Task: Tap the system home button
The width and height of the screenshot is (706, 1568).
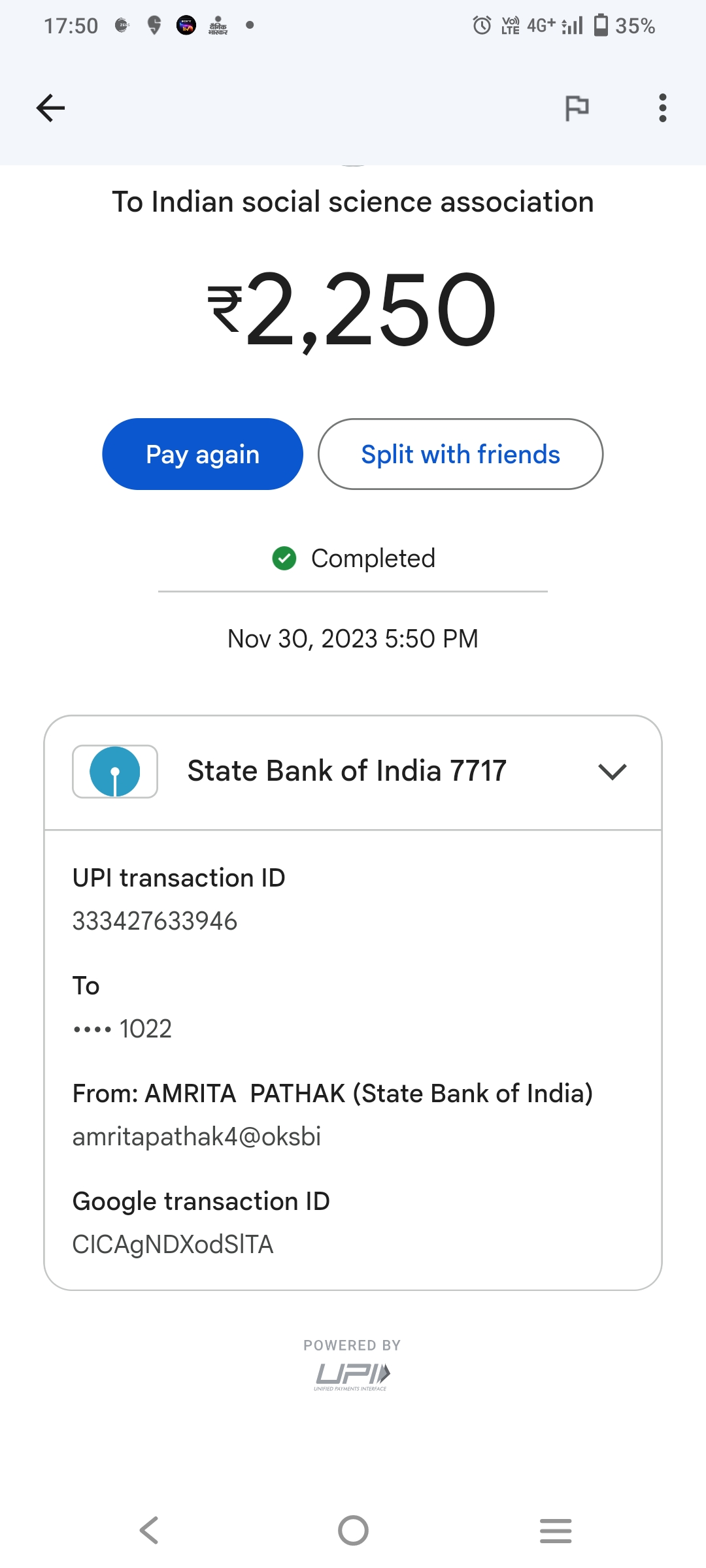Action: [x=353, y=1530]
